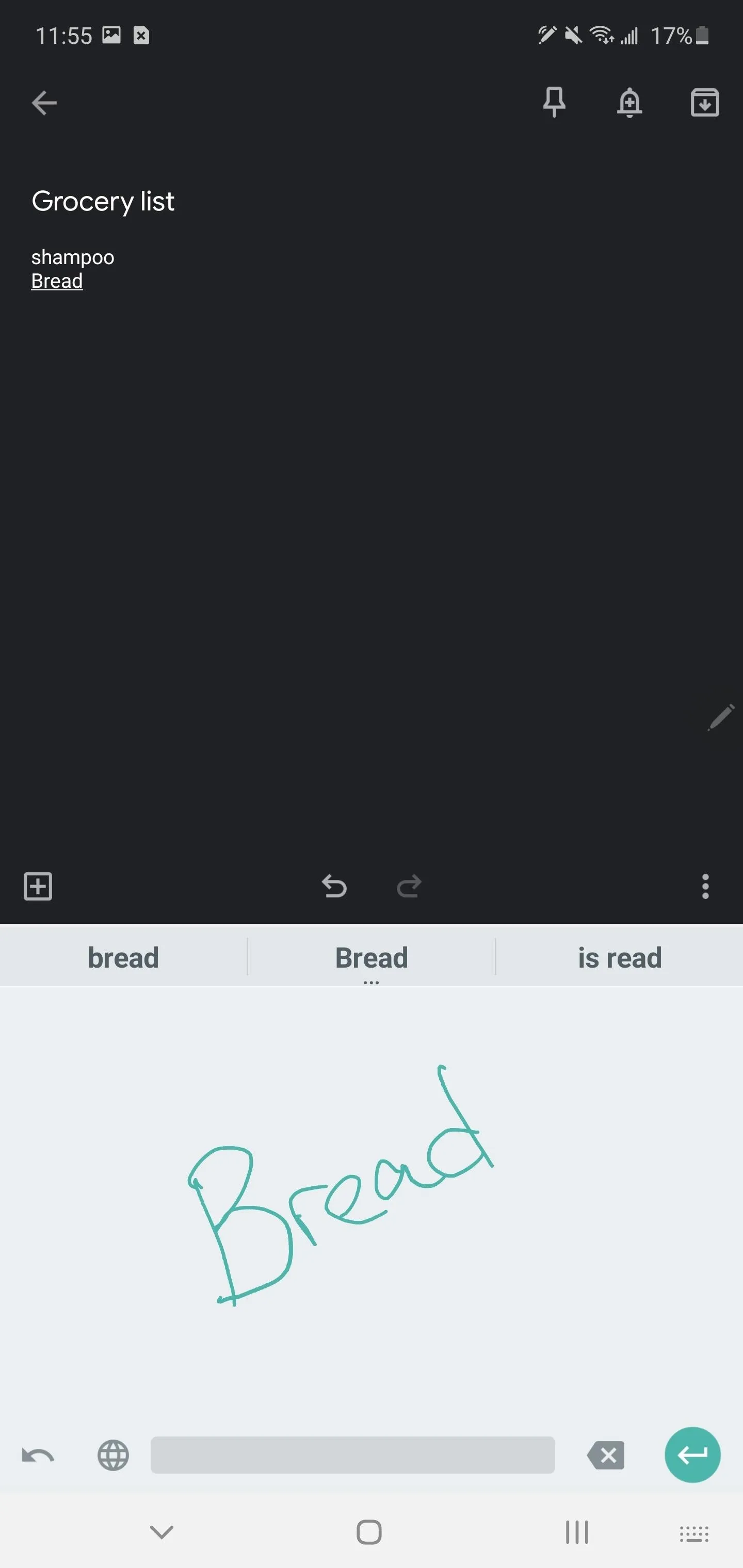Image resolution: width=743 pixels, height=1568 pixels.
Task: Hide the keyboard with the down chevron
Action: pos(162,1531)
